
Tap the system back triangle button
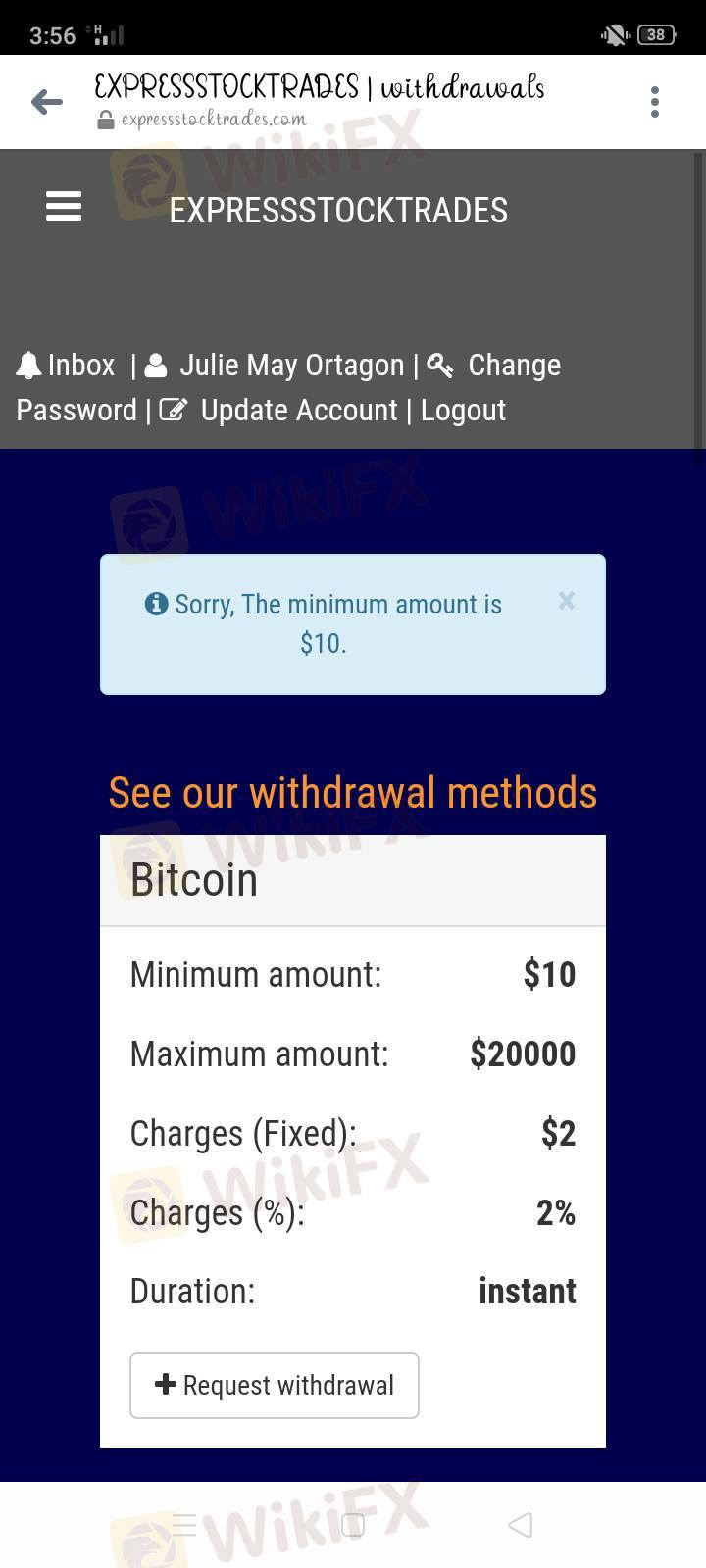pyautogui.click(x=521, y=1525)
